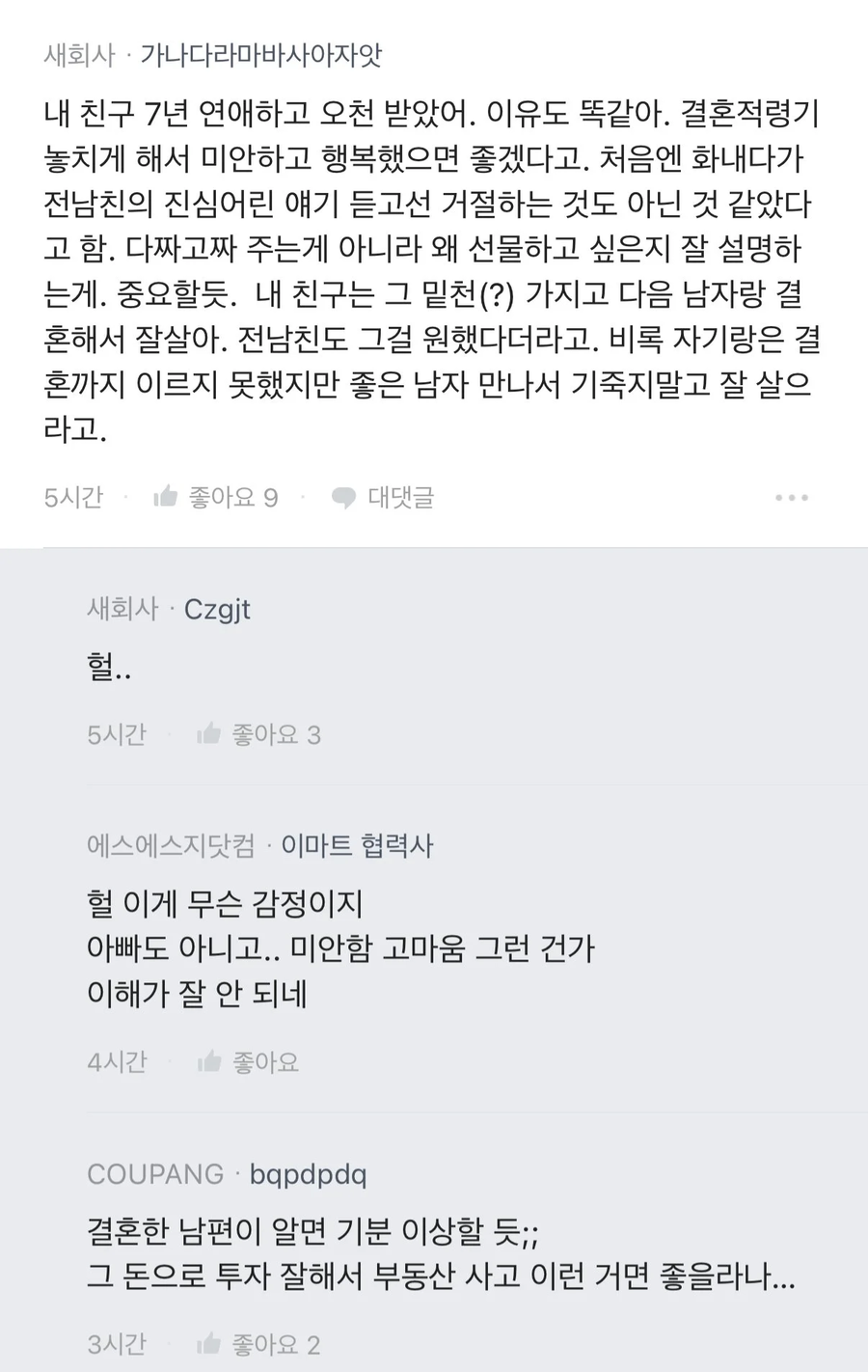
Task: Tap the like icon on the COUPANG comment
Action: 208,1343
